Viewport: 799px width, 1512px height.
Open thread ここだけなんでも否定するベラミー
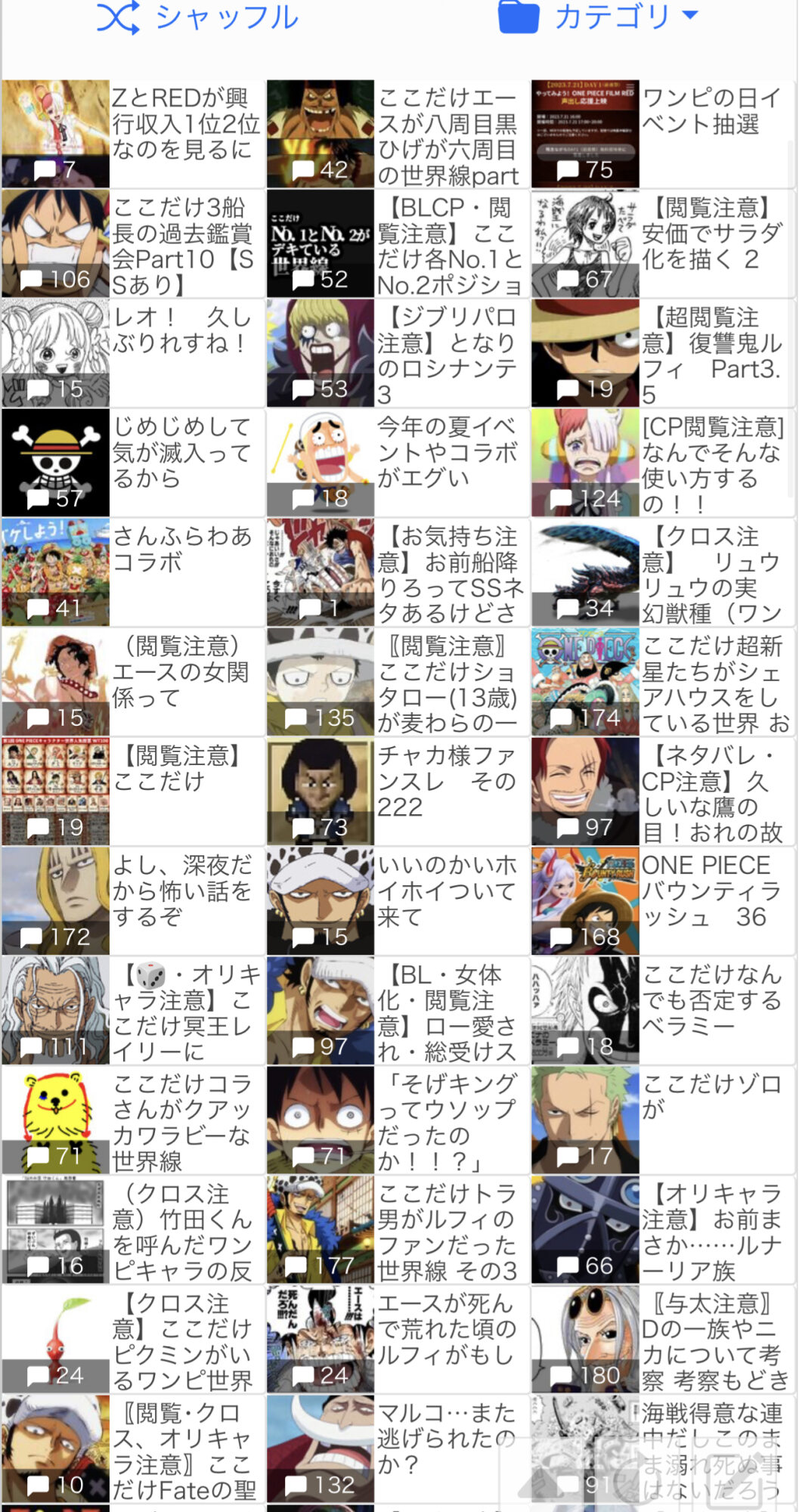[663, 1011]
